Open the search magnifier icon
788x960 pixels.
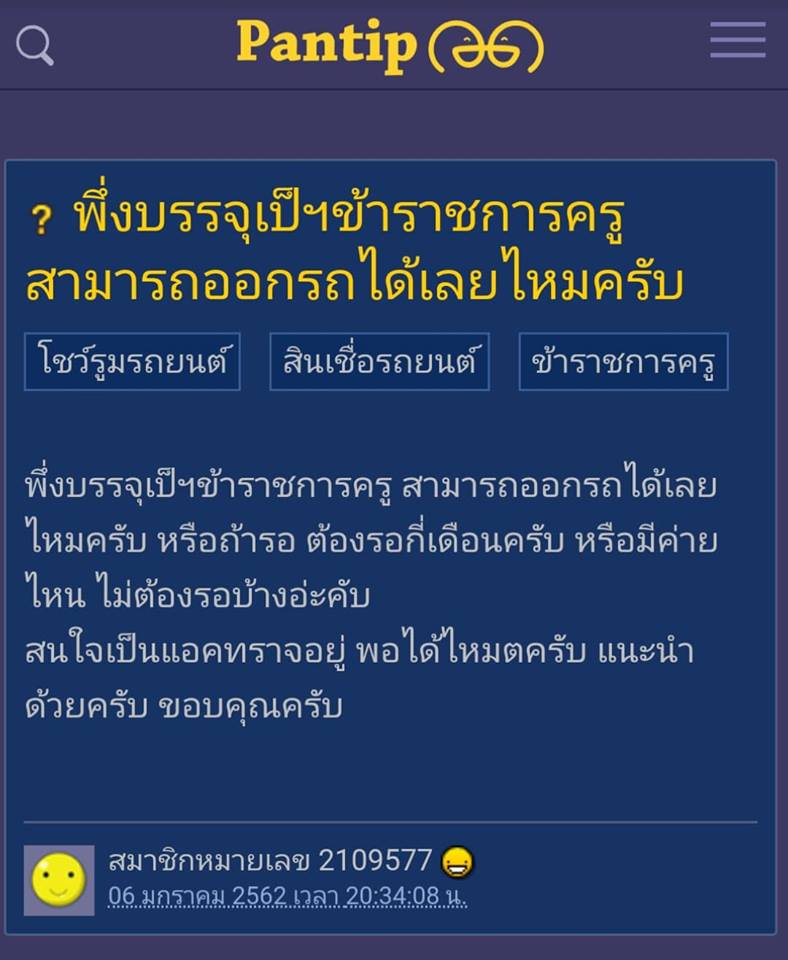(35, 45)
